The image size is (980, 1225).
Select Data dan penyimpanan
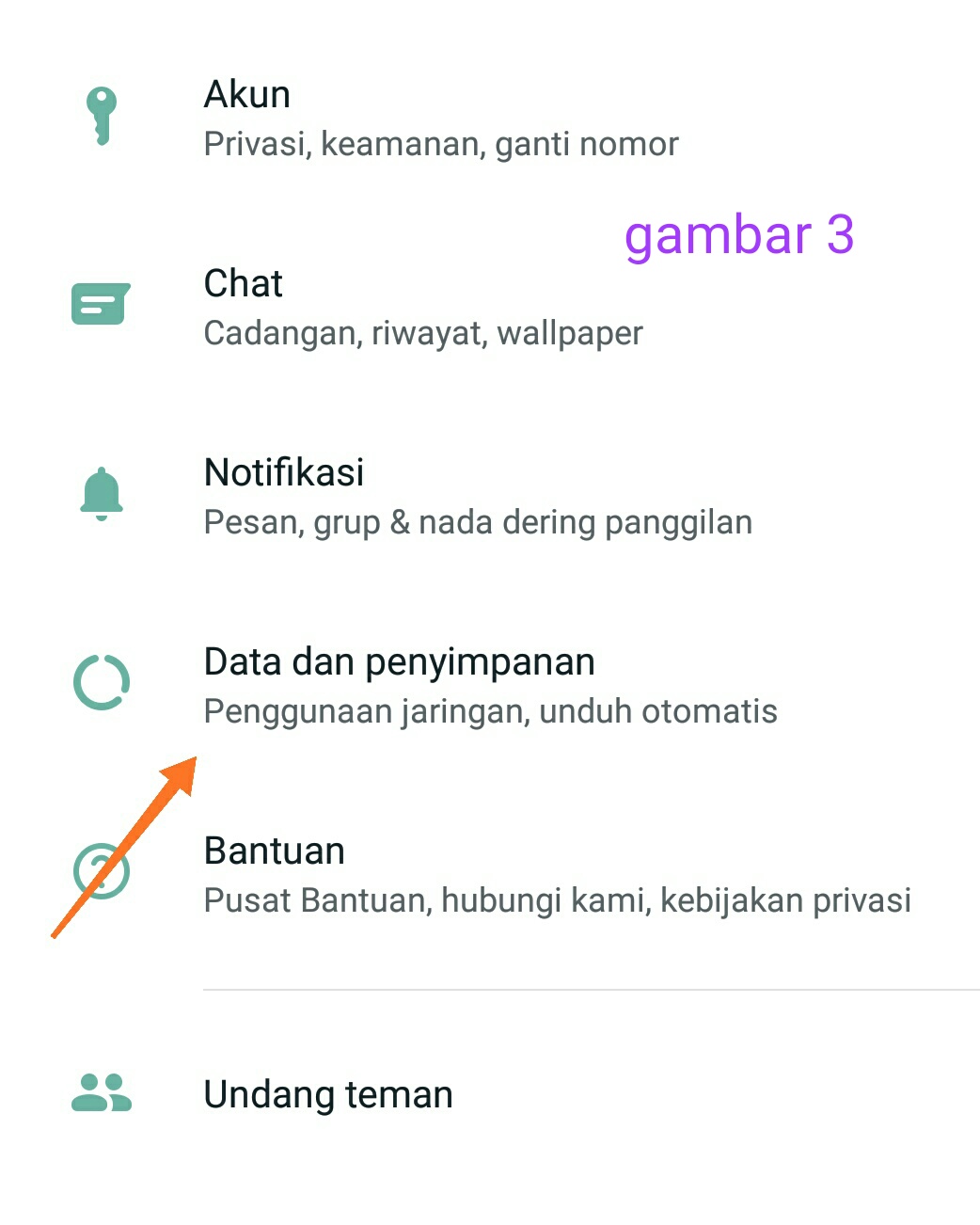[490, 685]
